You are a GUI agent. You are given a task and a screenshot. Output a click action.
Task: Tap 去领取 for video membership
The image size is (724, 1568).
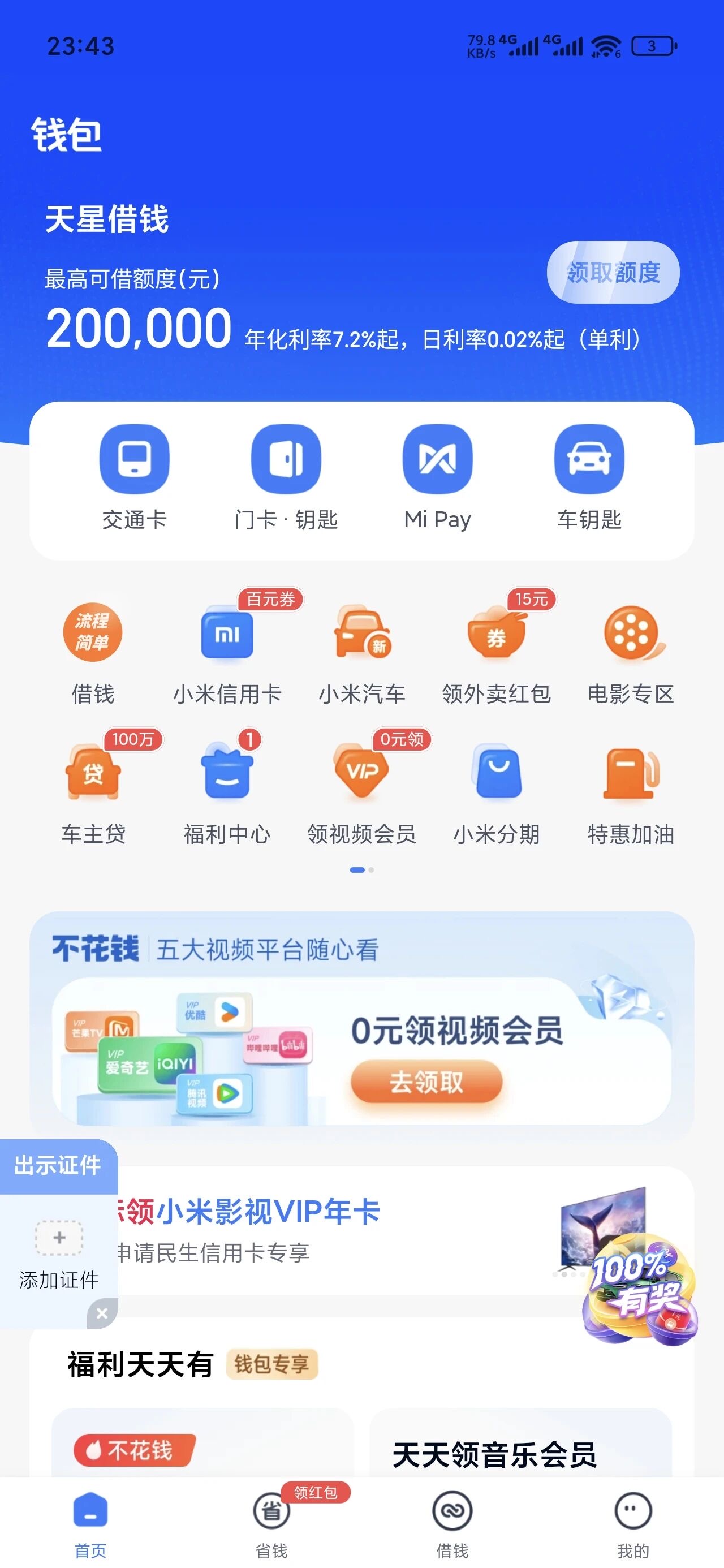tap(426, 1082)
